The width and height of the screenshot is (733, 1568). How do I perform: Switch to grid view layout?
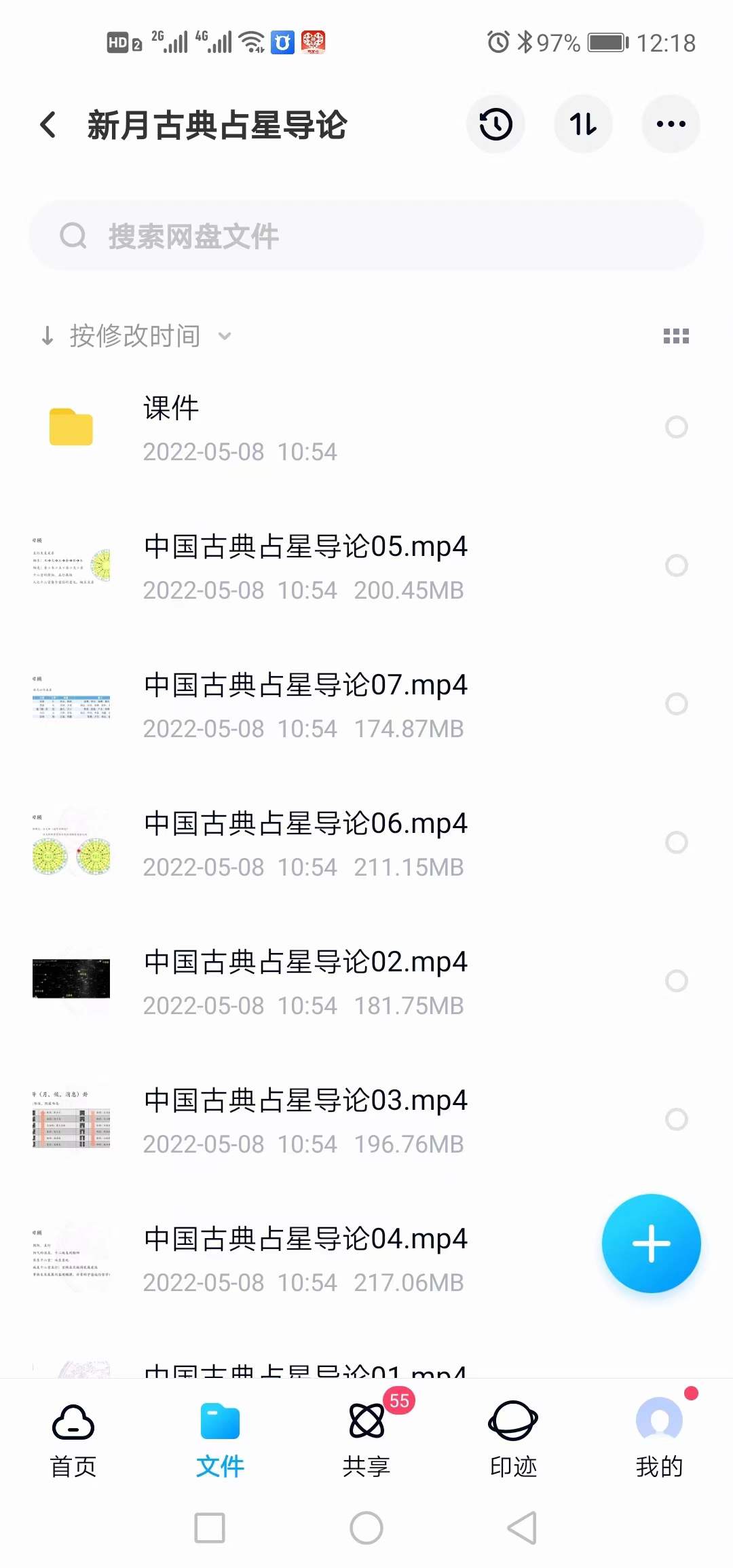[x=676, y=336]
